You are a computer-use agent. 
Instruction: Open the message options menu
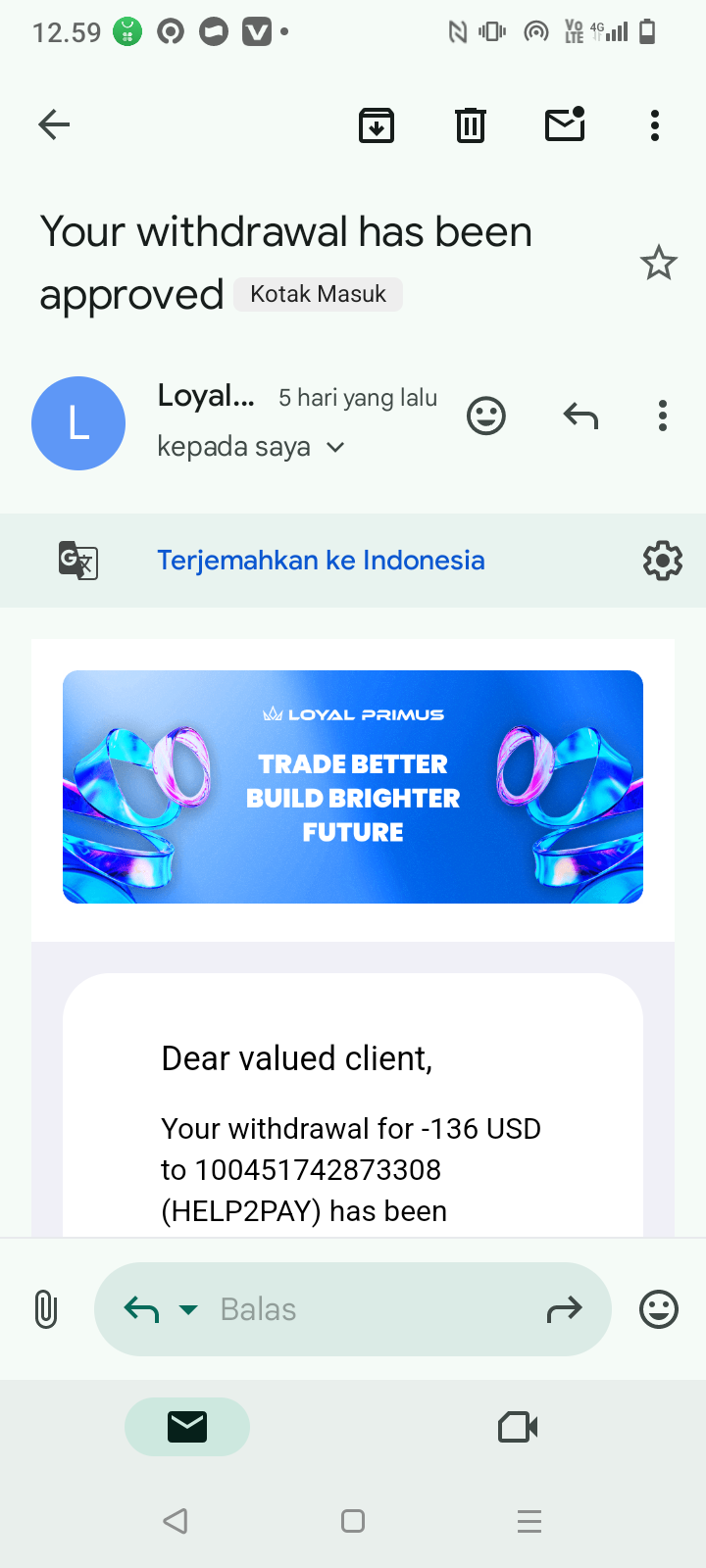click(663, 416)
